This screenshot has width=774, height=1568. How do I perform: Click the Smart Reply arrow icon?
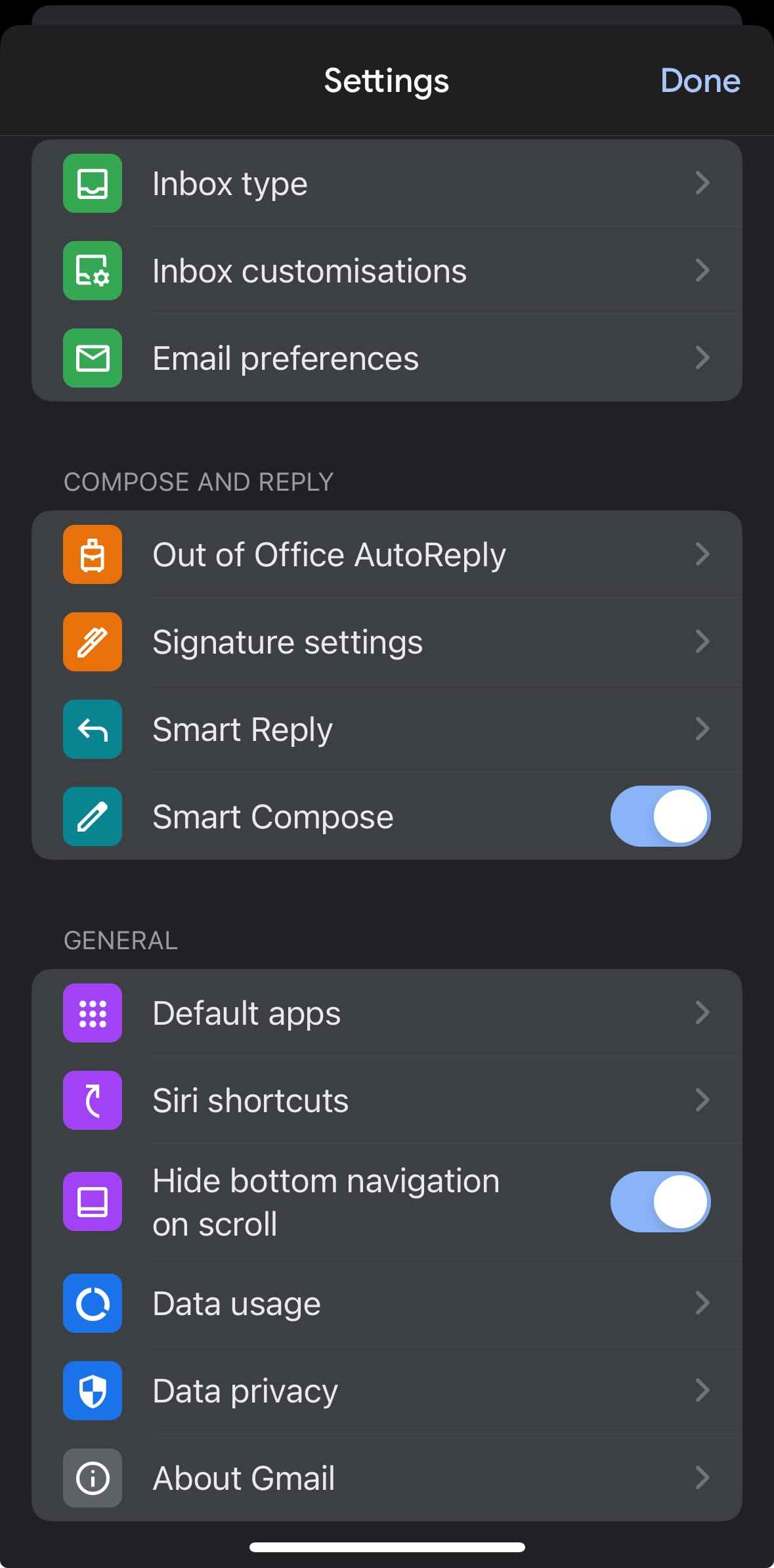coord(92,729)
